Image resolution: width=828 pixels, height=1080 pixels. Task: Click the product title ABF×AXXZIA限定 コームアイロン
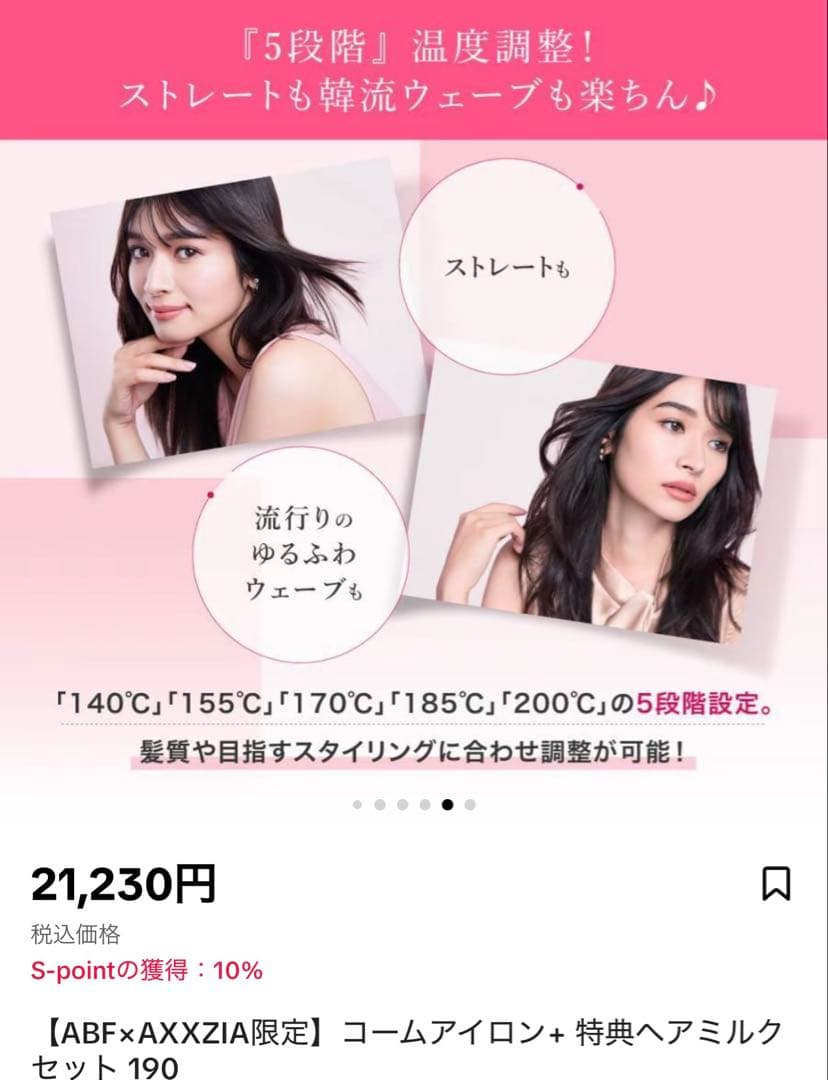[x=414, y=1040]
